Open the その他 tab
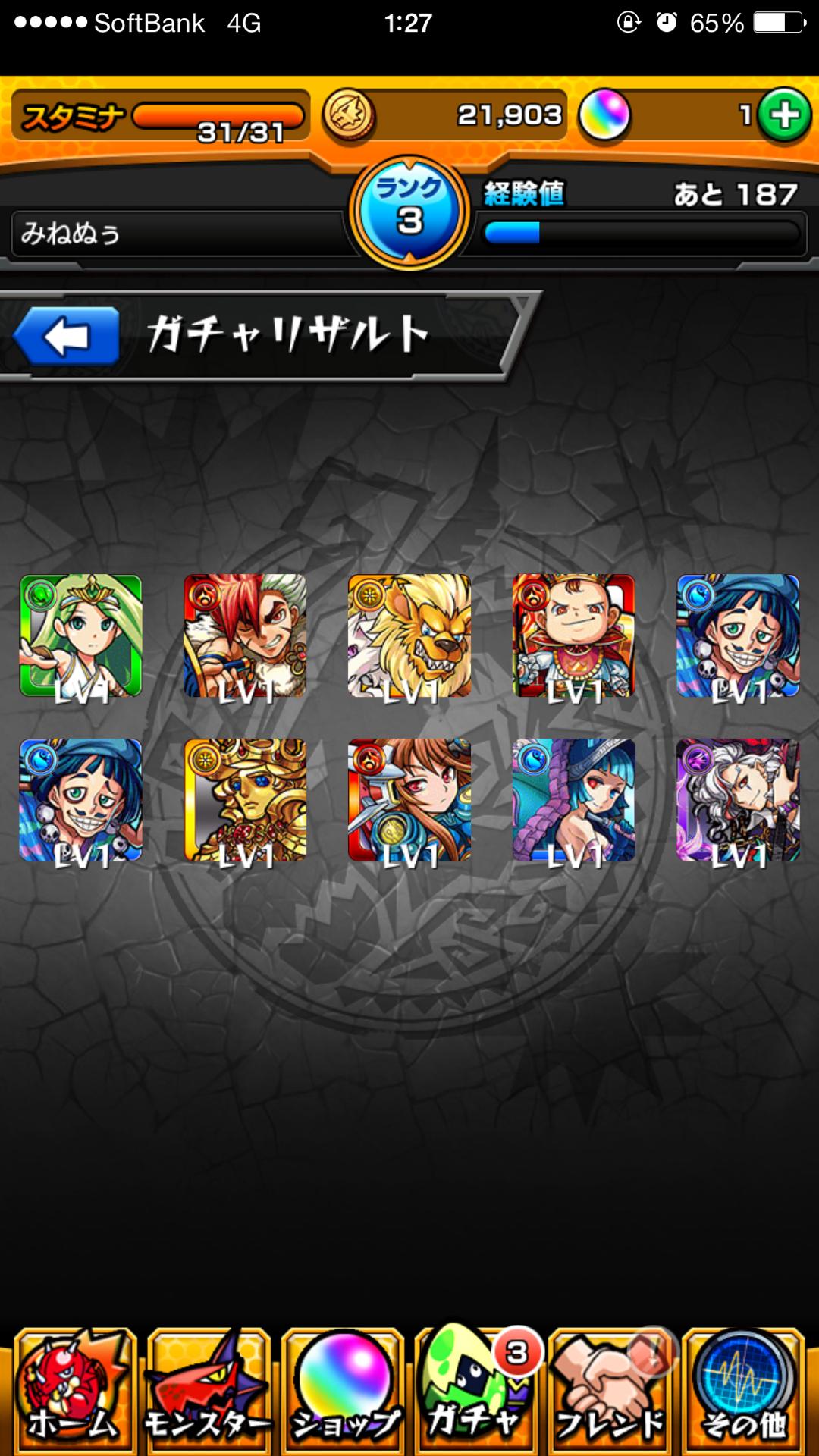819x1456 pixels. pyautogui.click(x=743, y=1391)
